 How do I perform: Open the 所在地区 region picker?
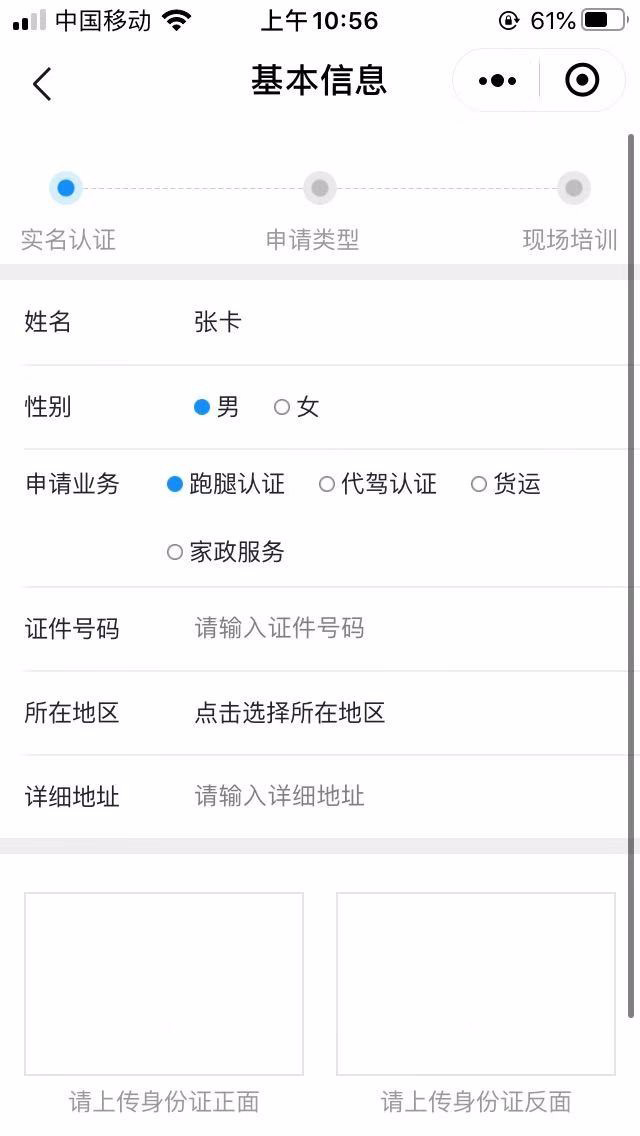pyautogui.click(x=400, y=713)
